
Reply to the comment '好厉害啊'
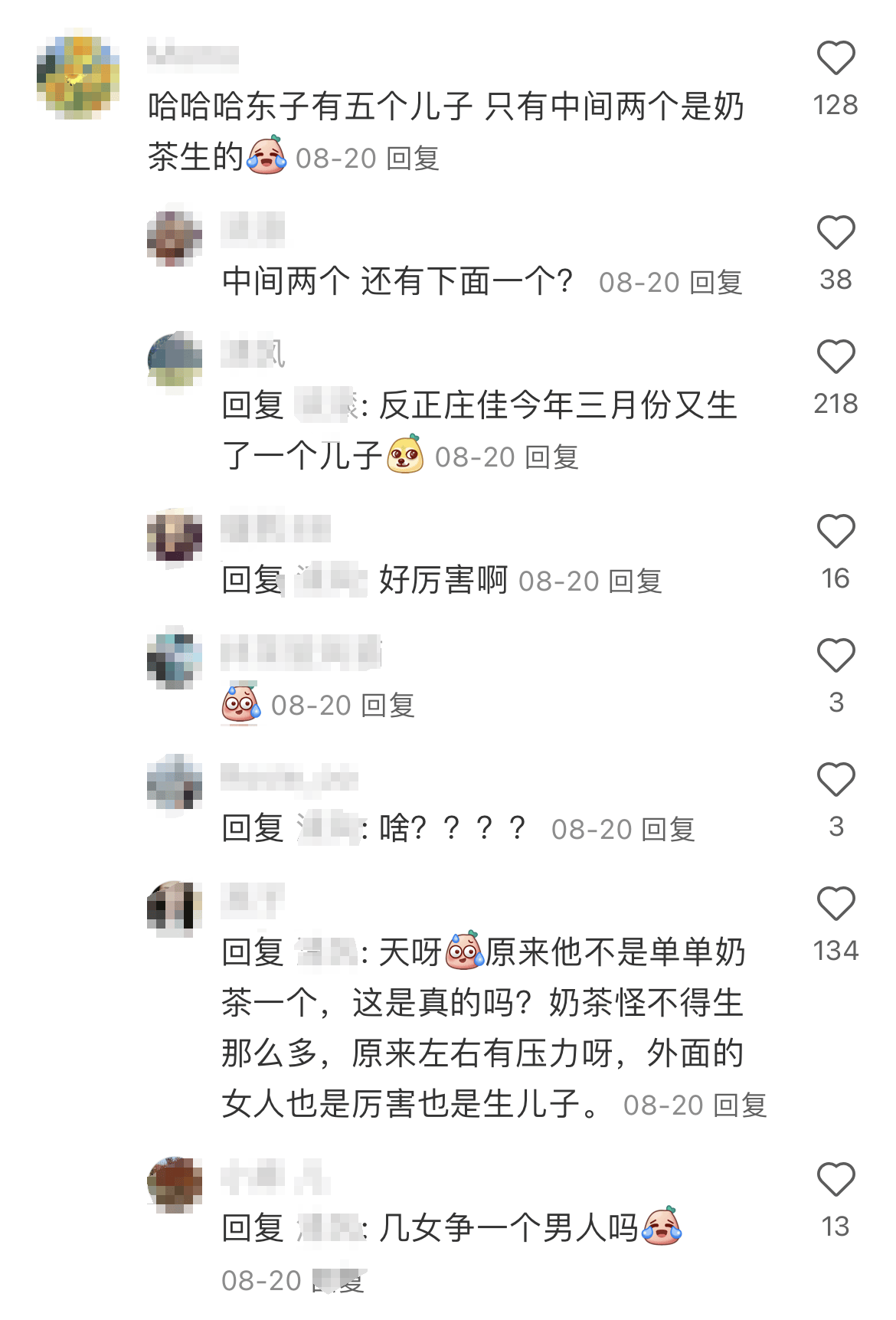pyautogui.click(x=636, y=581)
